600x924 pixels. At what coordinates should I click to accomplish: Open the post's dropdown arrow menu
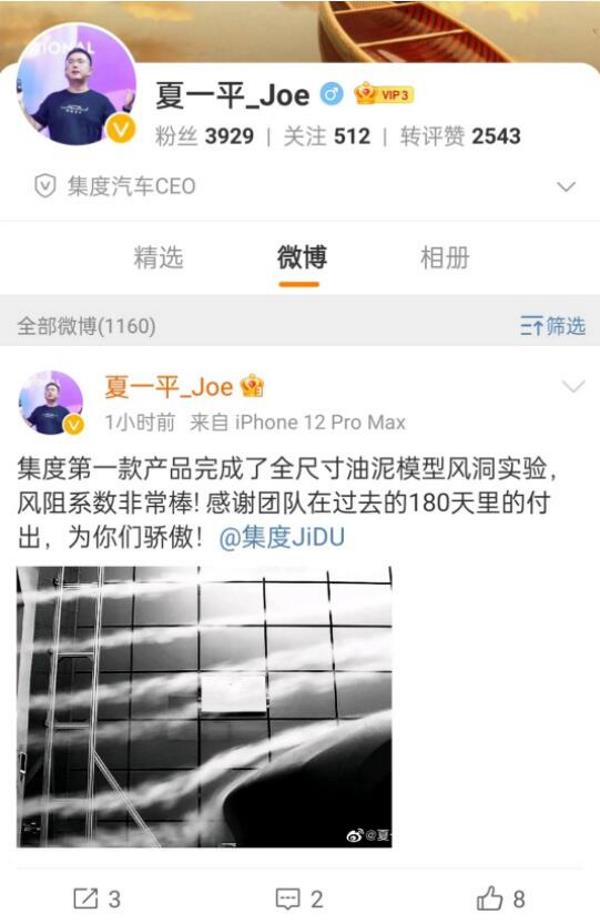pyautogui.click(x=573, y=387)
